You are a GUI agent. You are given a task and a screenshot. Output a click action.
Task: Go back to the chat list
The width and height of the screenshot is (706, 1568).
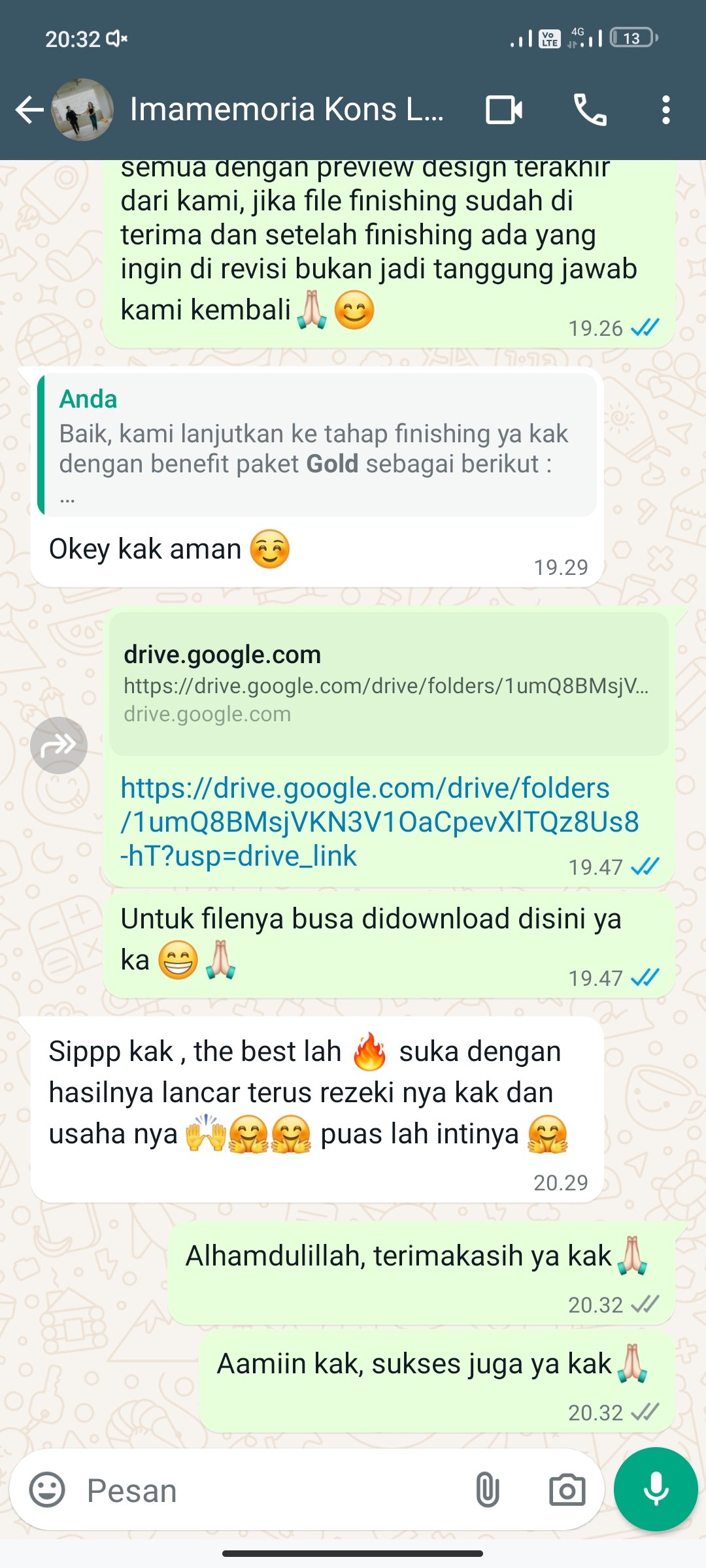pos(29,110)
